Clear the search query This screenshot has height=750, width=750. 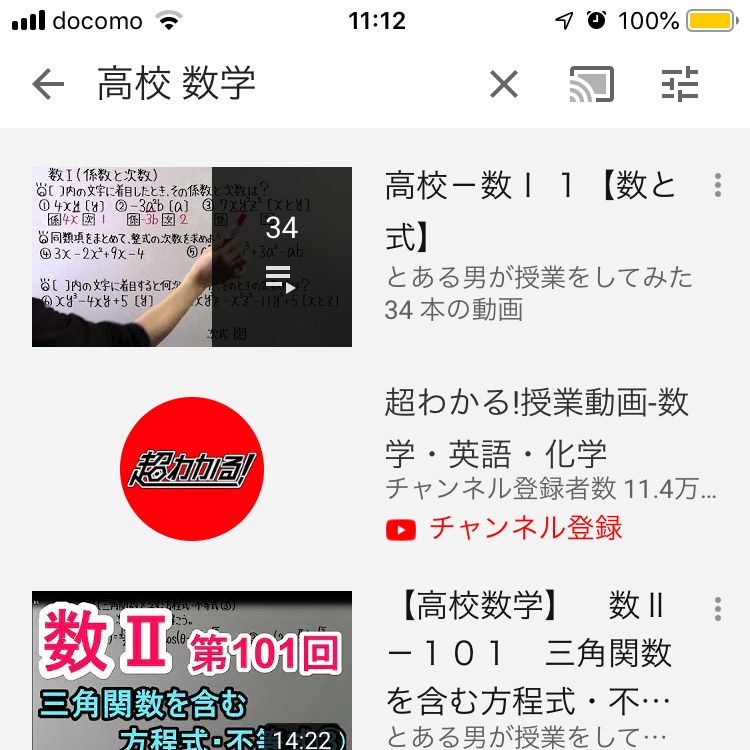point(504,85)
